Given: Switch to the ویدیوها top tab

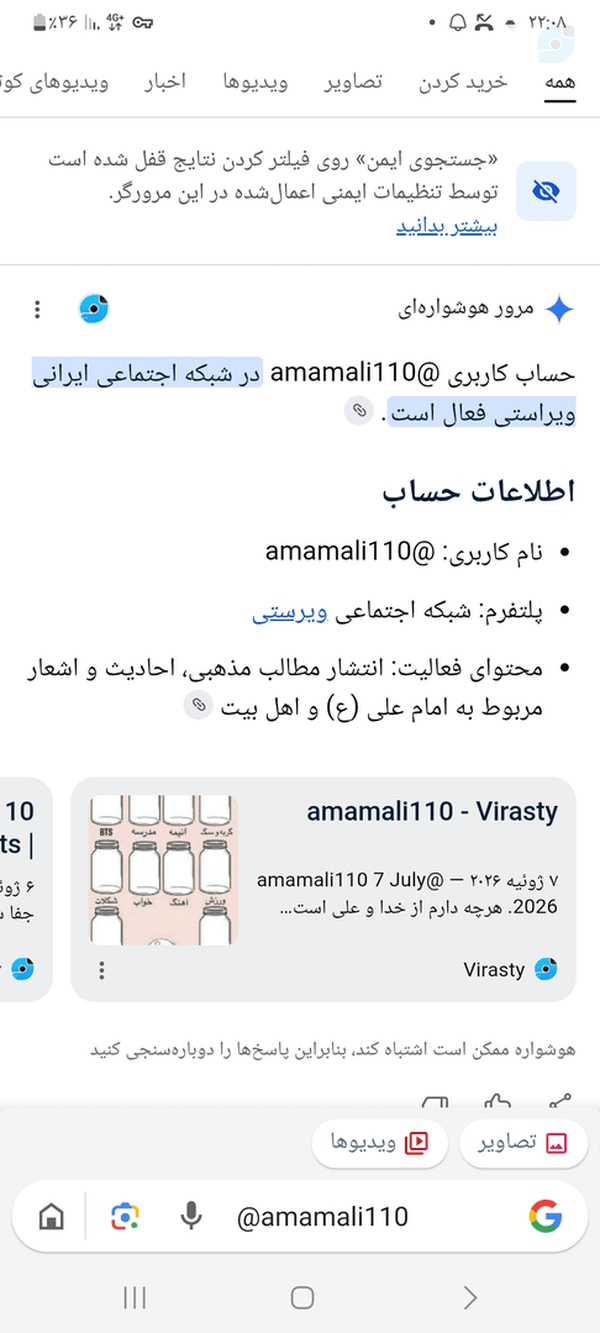Looking at the screenshot, I should tap(255, 82).
